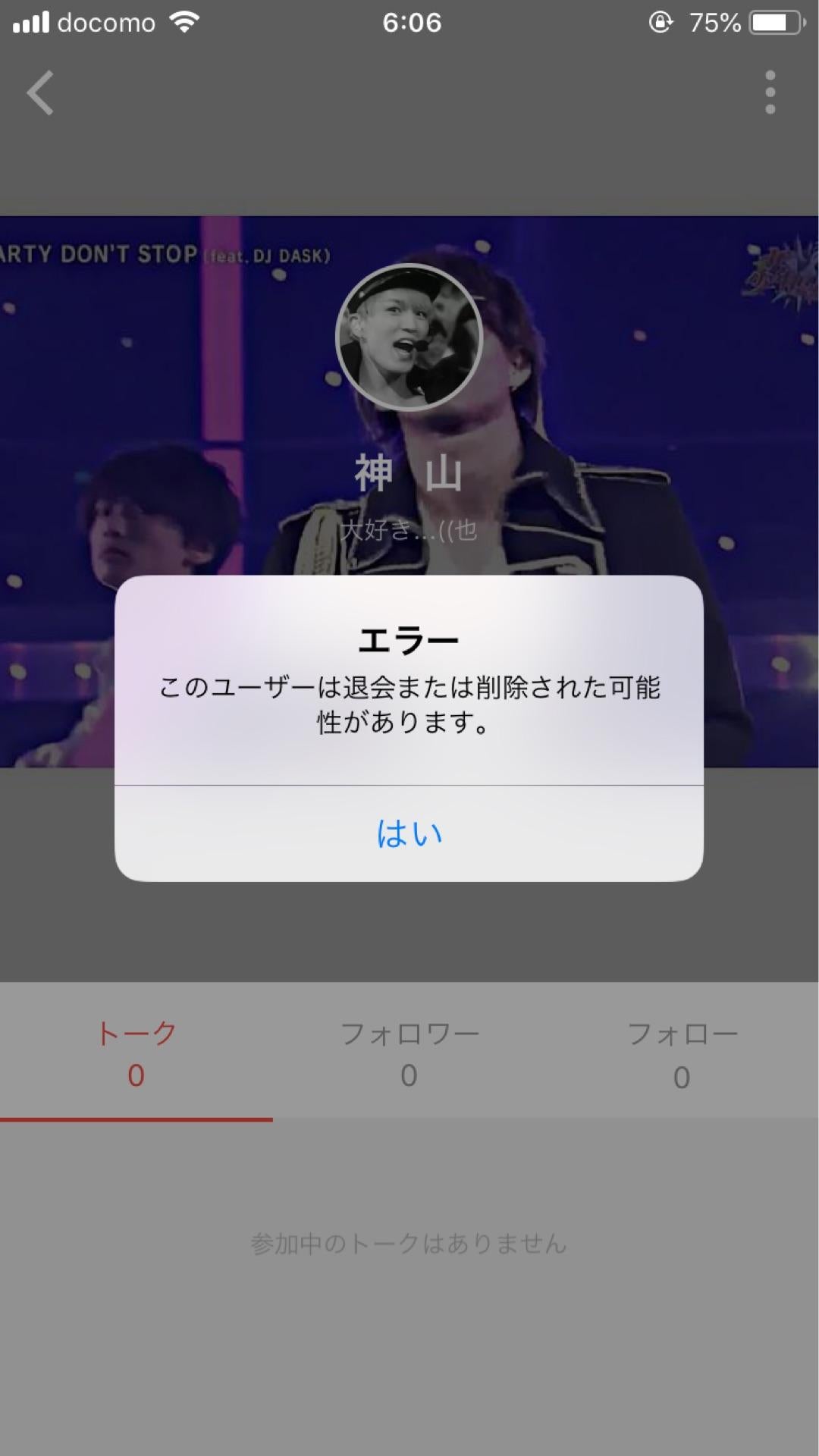Tap the docomo carrier label

[106, 23]
